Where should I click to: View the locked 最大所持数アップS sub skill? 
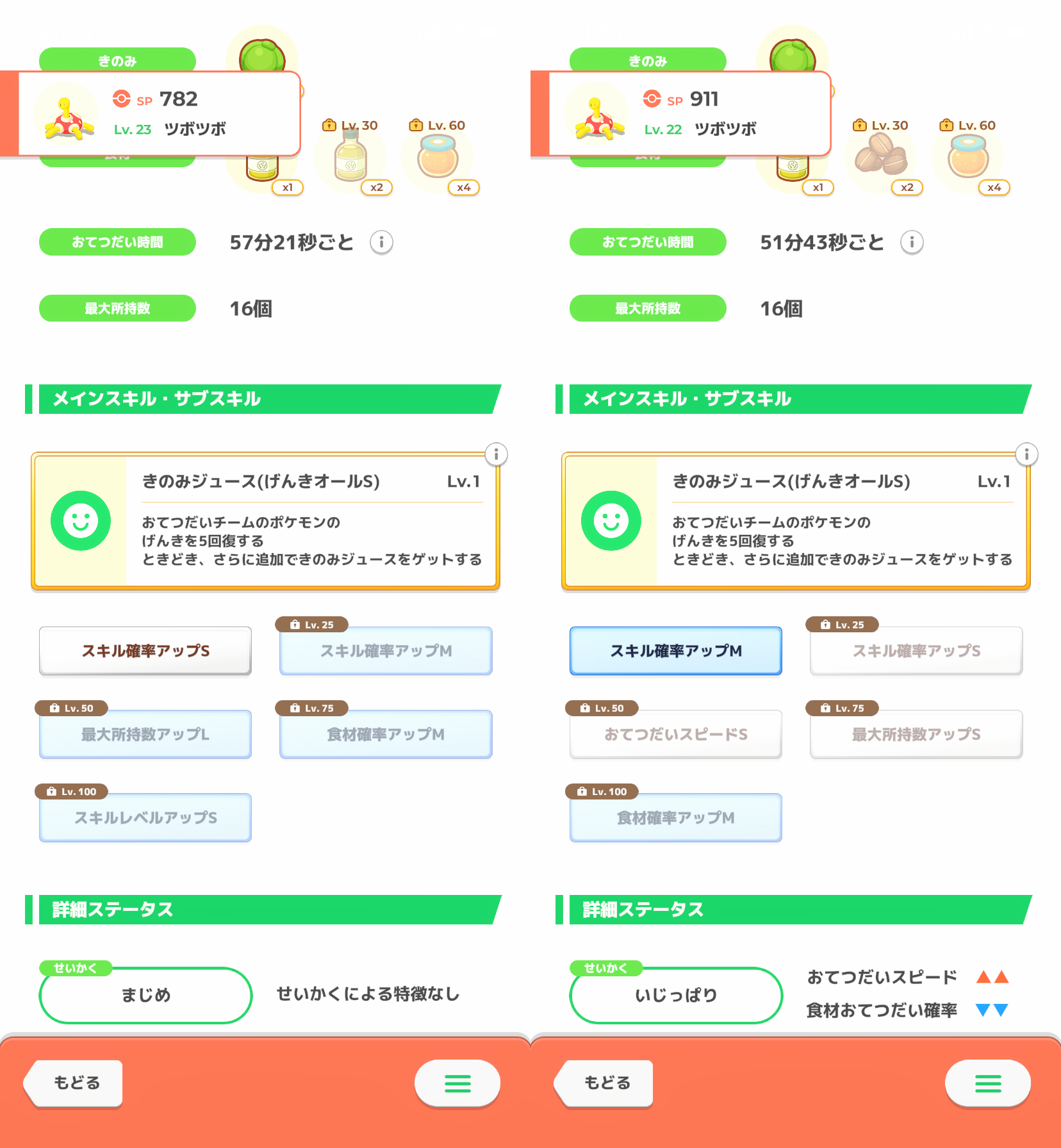916,734
